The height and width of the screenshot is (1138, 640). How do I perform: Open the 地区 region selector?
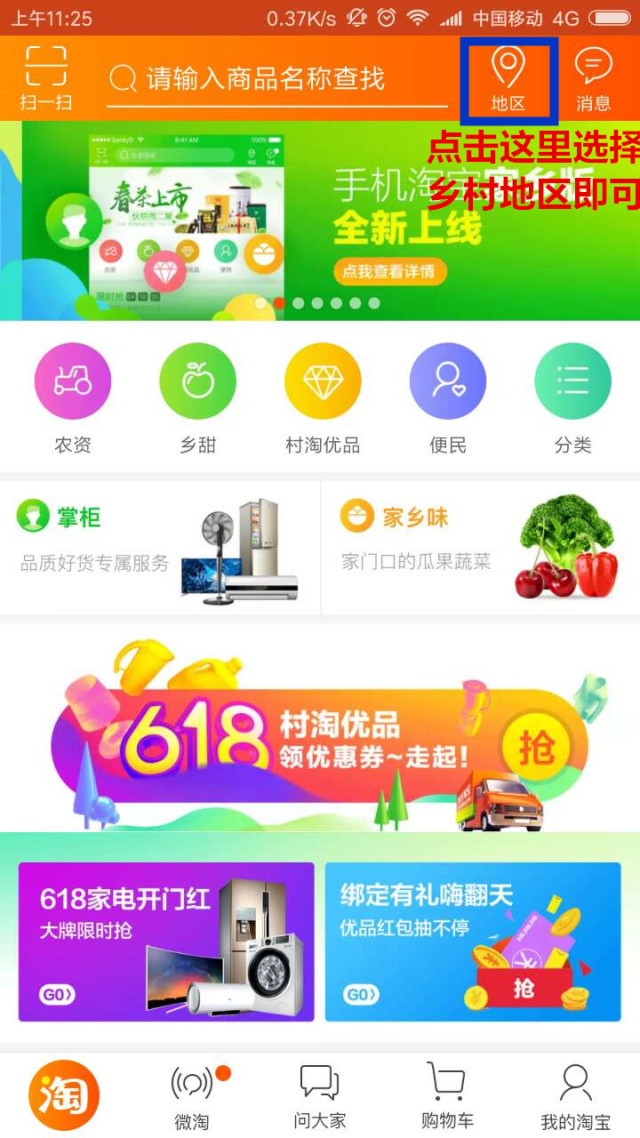508,80
